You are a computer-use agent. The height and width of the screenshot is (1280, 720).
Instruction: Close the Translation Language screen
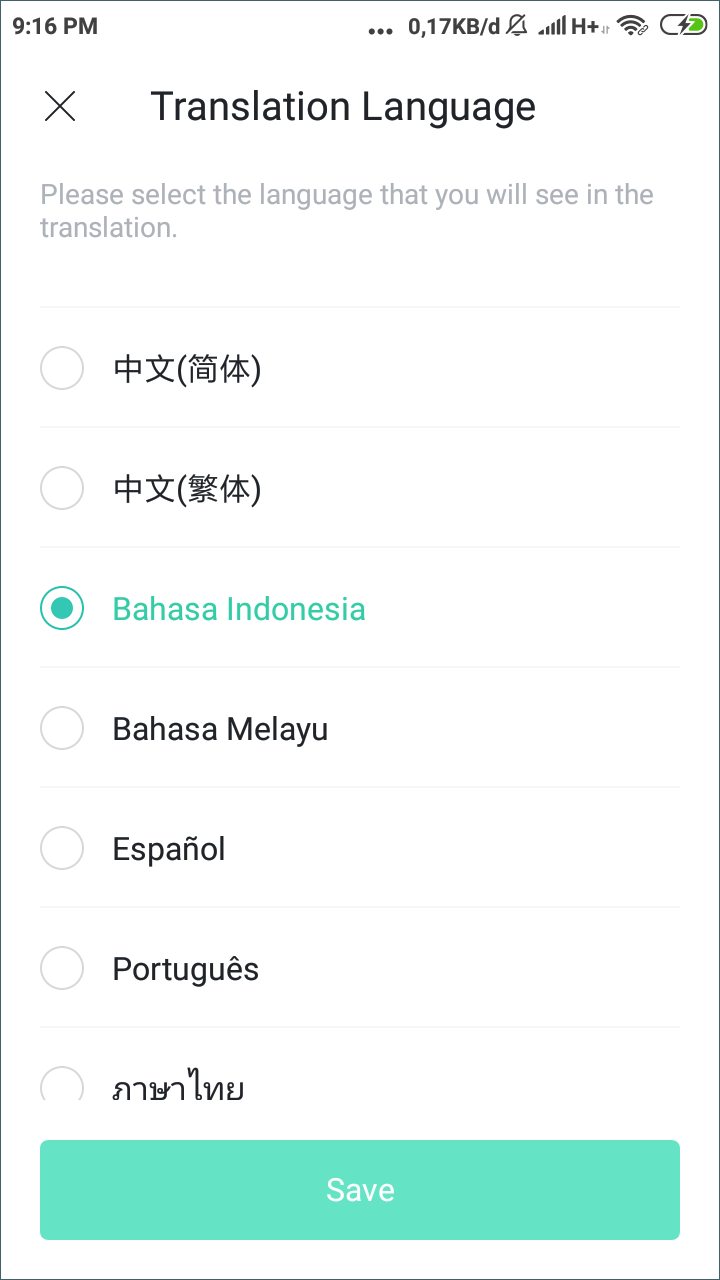click(61, 107)
